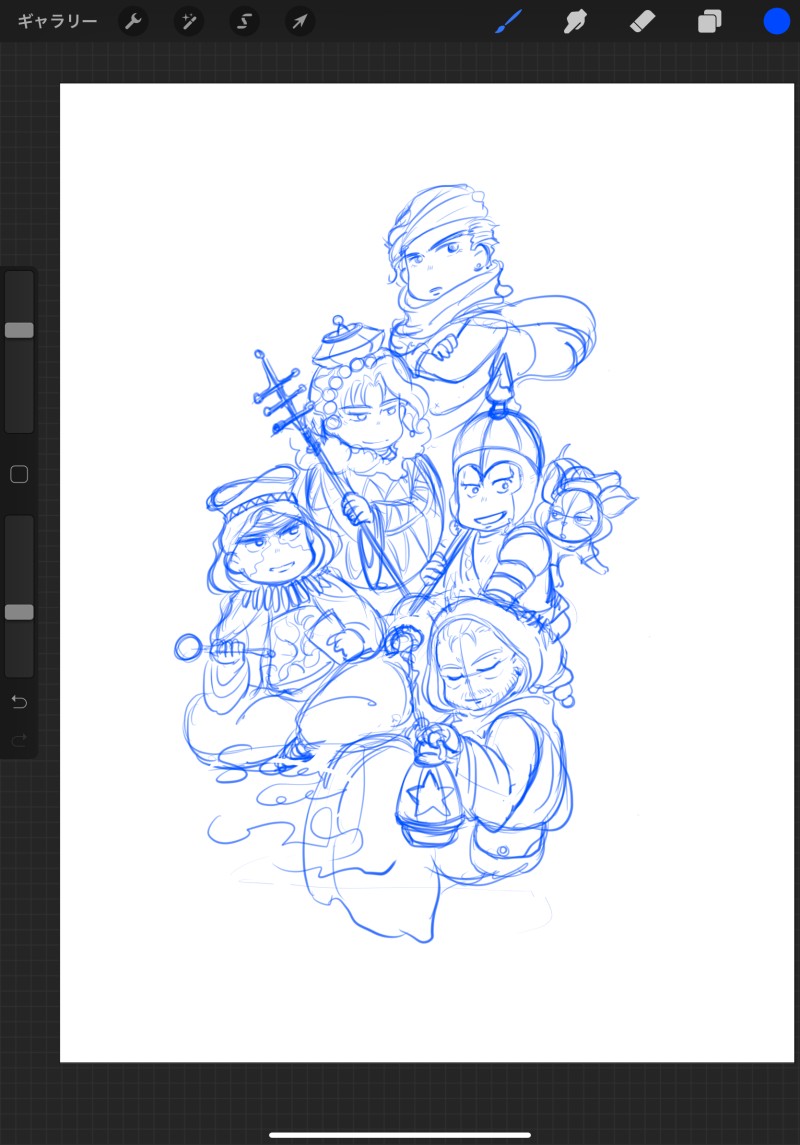This screenshot has width=800, height=1145.
Task: Open the blue color picker
Action: pos(776,21)
